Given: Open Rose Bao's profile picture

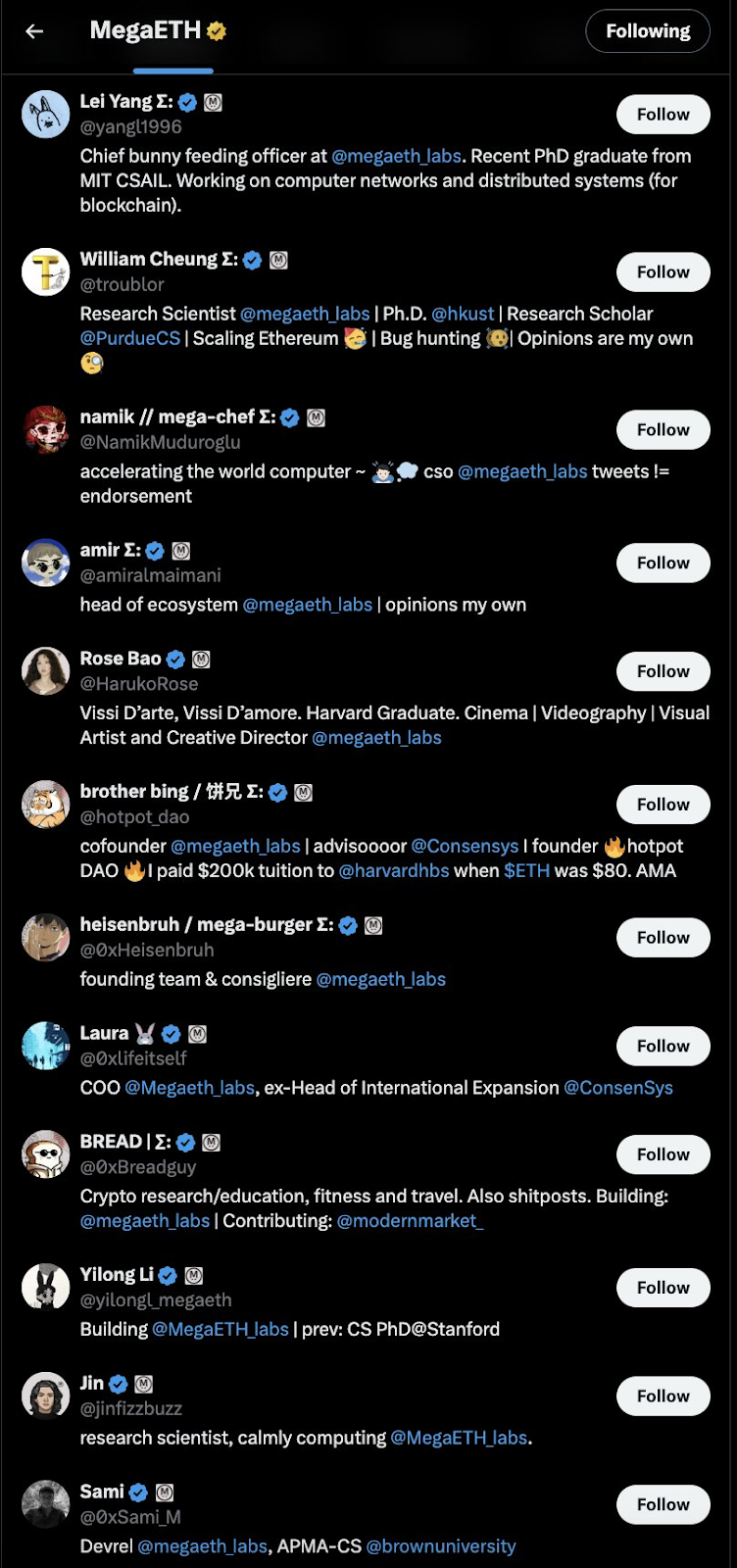Looking at the screenshot, I should (46, 671).
